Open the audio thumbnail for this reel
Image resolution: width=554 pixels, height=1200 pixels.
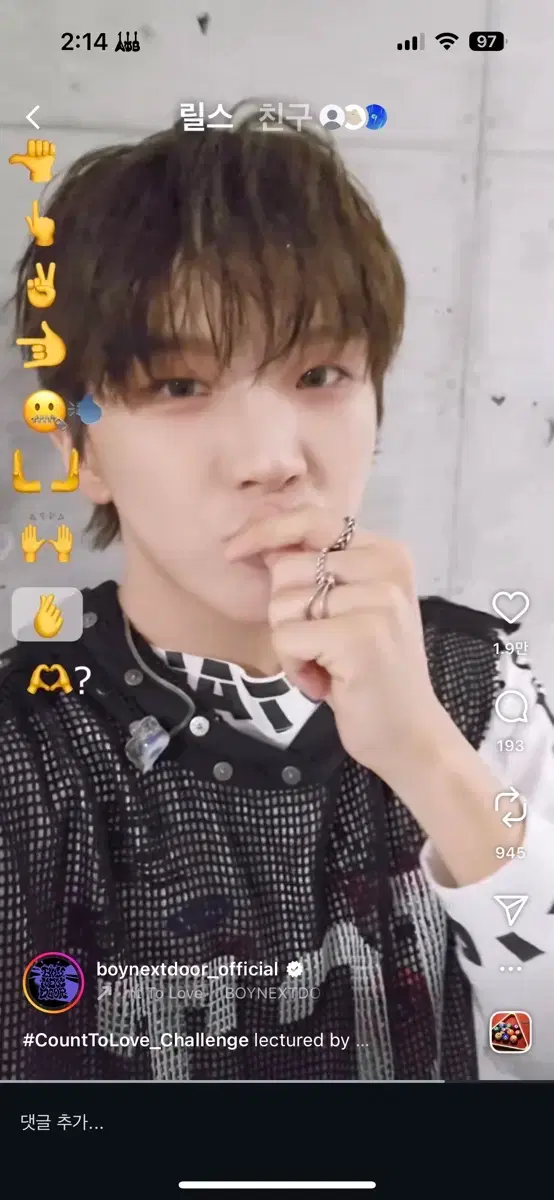click(x=510, y=1033)
